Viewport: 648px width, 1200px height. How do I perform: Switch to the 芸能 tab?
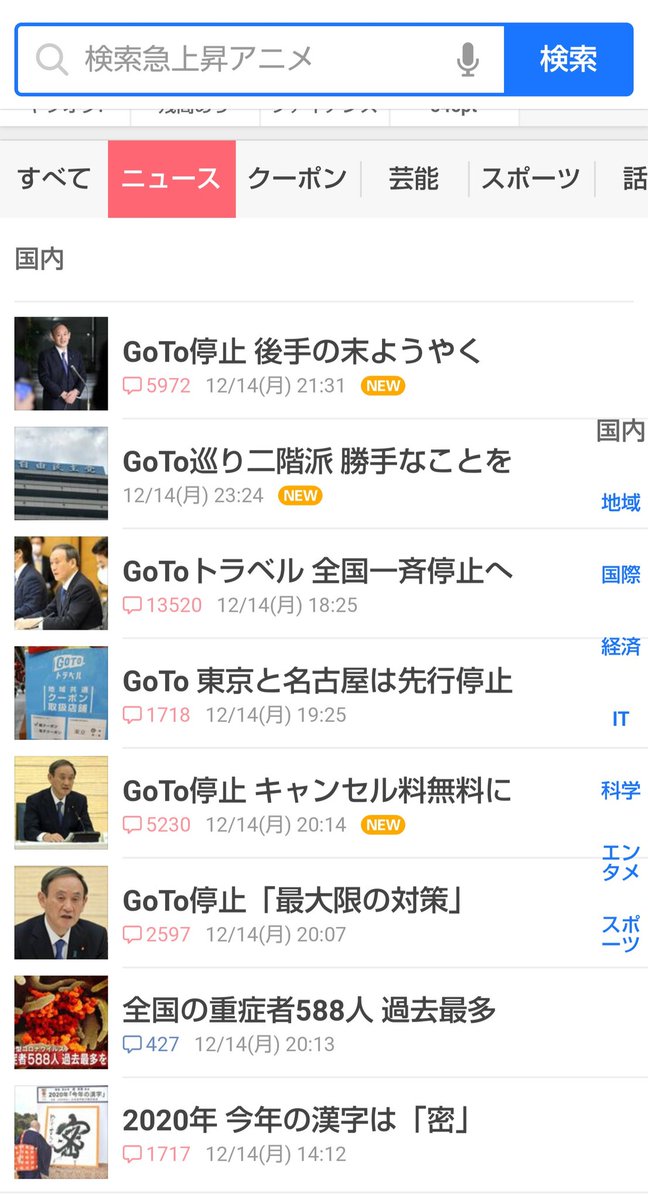414,179
